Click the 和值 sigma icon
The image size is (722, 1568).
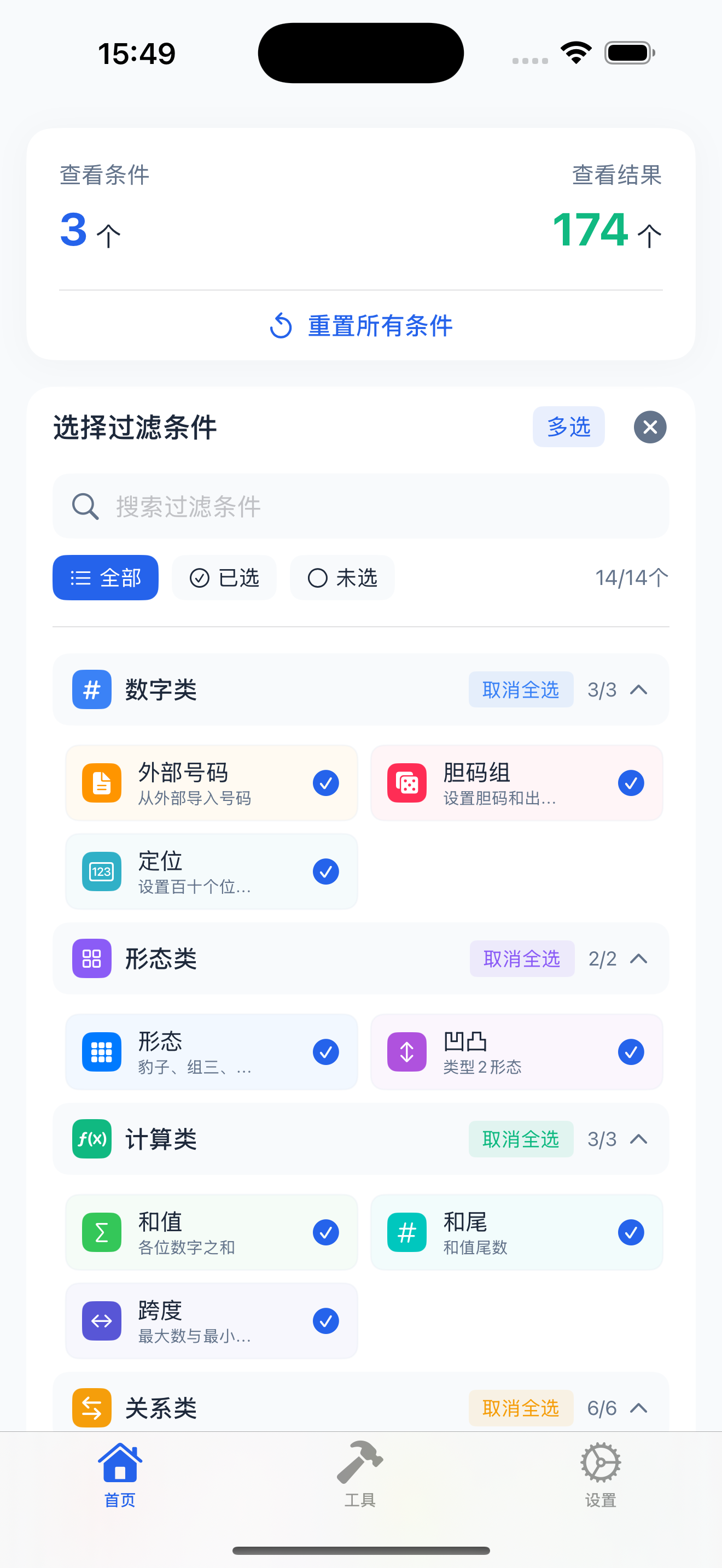101,1232
